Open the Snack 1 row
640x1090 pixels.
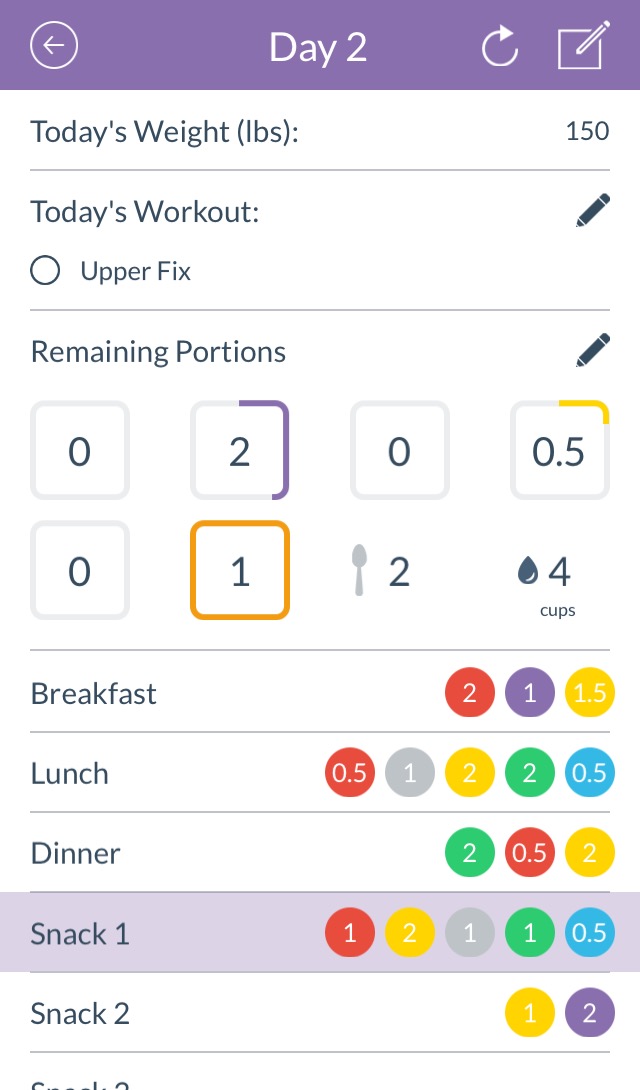[x=320, y=932]
